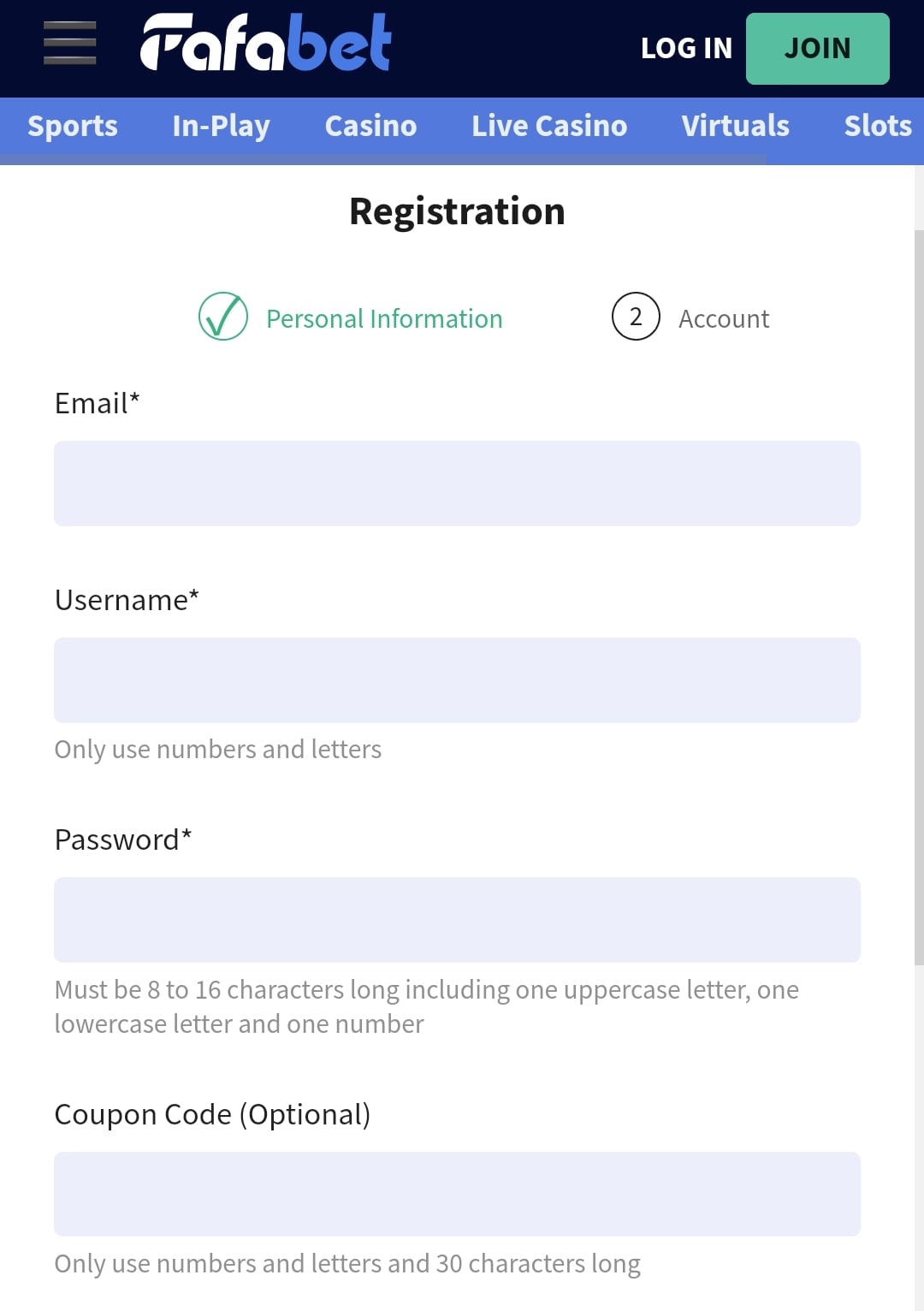Open the Sports section
Screen dimensions: 924x1311
(72, 127)
